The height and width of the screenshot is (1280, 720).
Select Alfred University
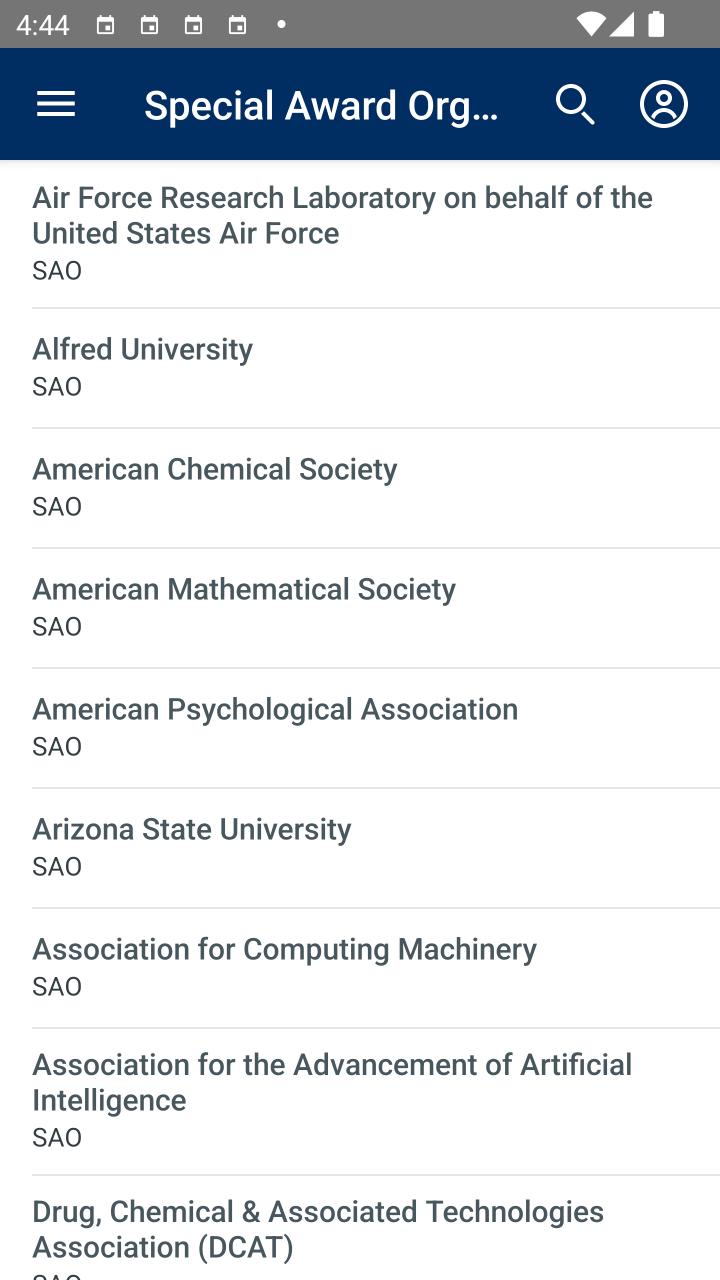click(x=360, y=368)
